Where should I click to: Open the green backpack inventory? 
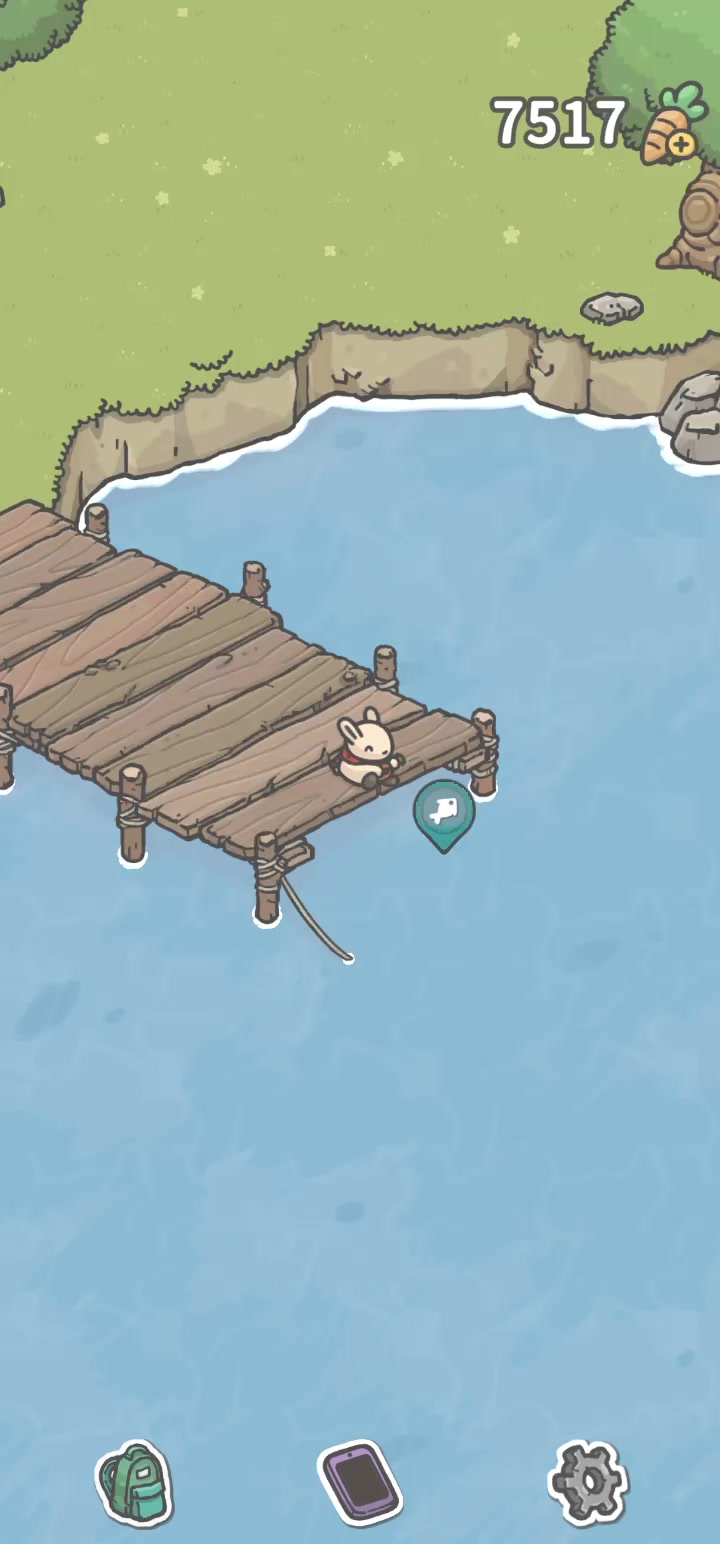tap(135, 1484)
